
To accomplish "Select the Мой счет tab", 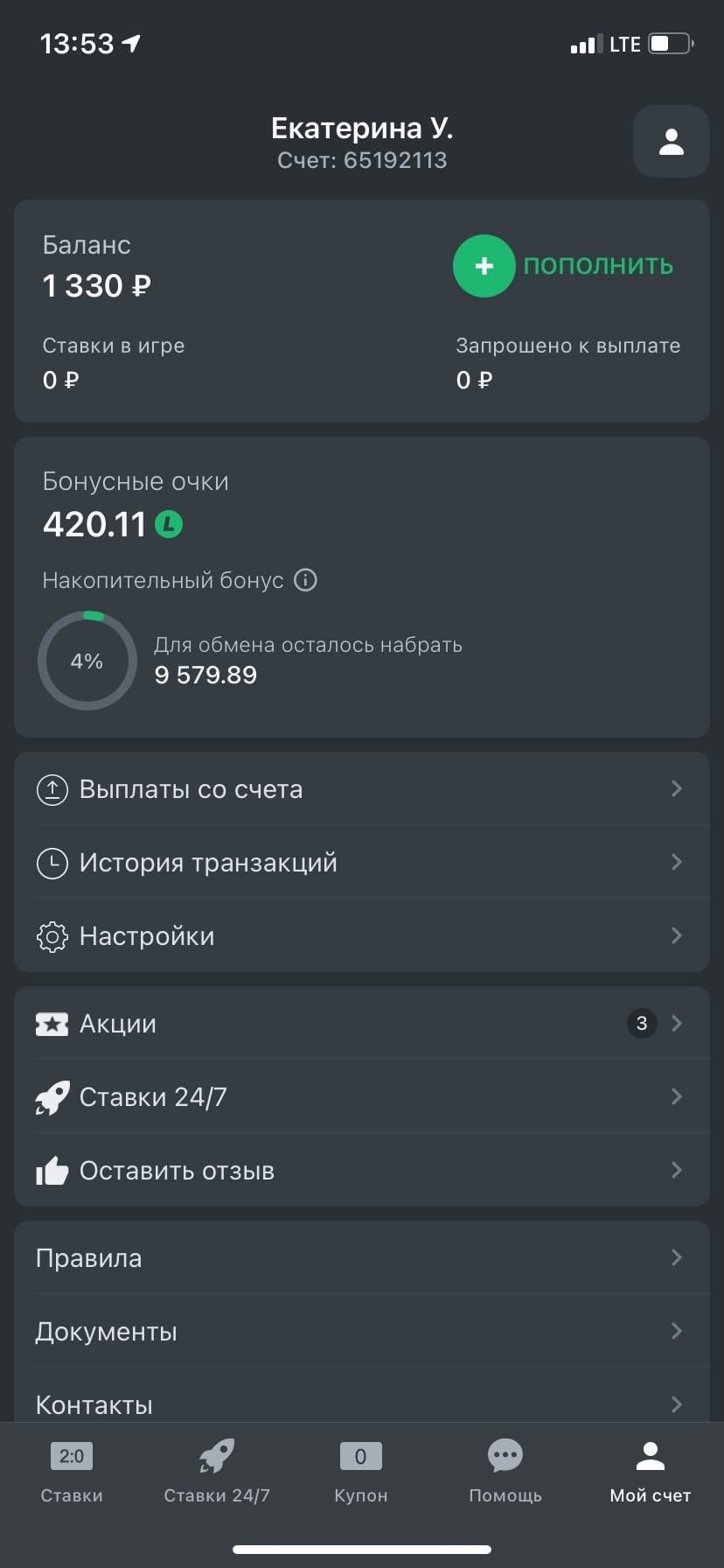I will pyautogui.click(x=650, y=1472).
